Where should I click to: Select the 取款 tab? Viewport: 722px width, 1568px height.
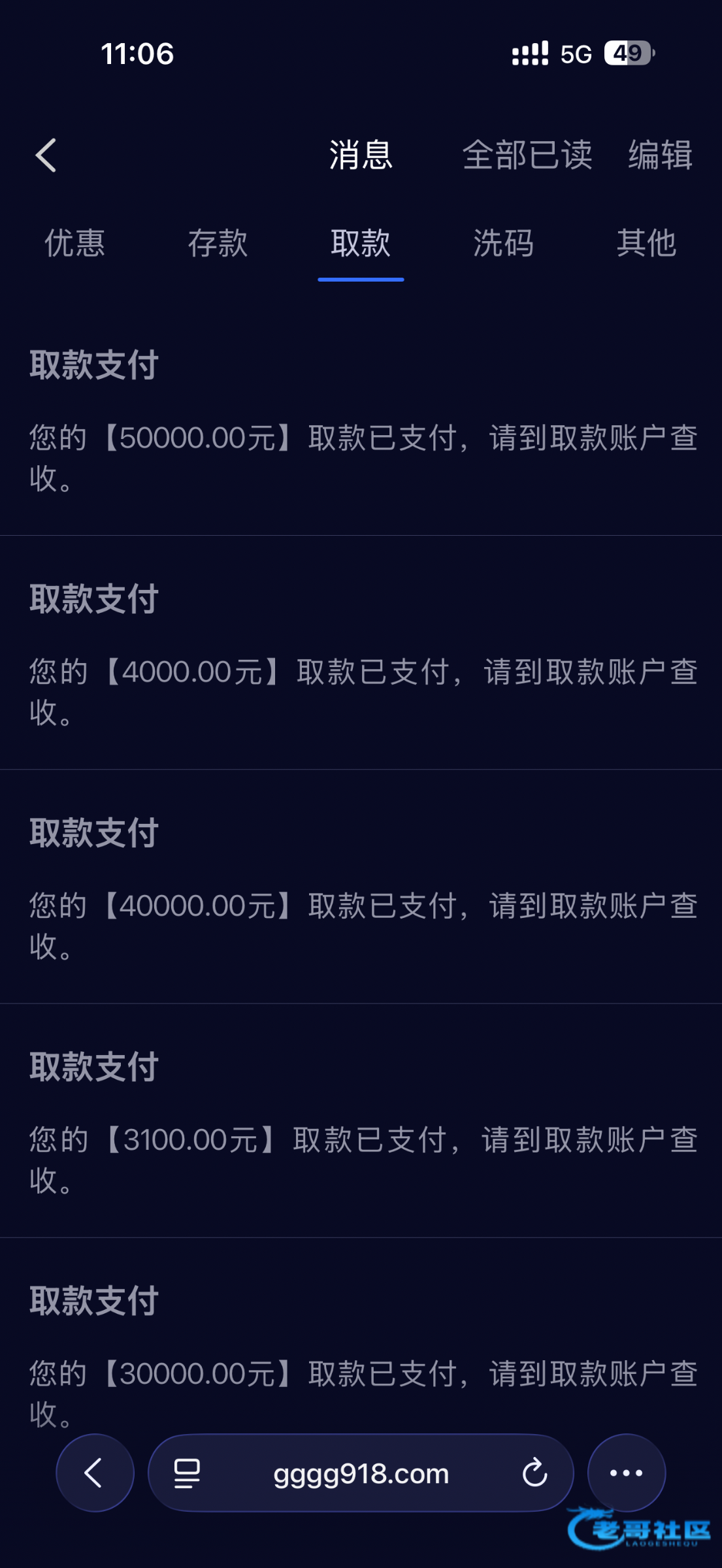[x=361, y=243]
